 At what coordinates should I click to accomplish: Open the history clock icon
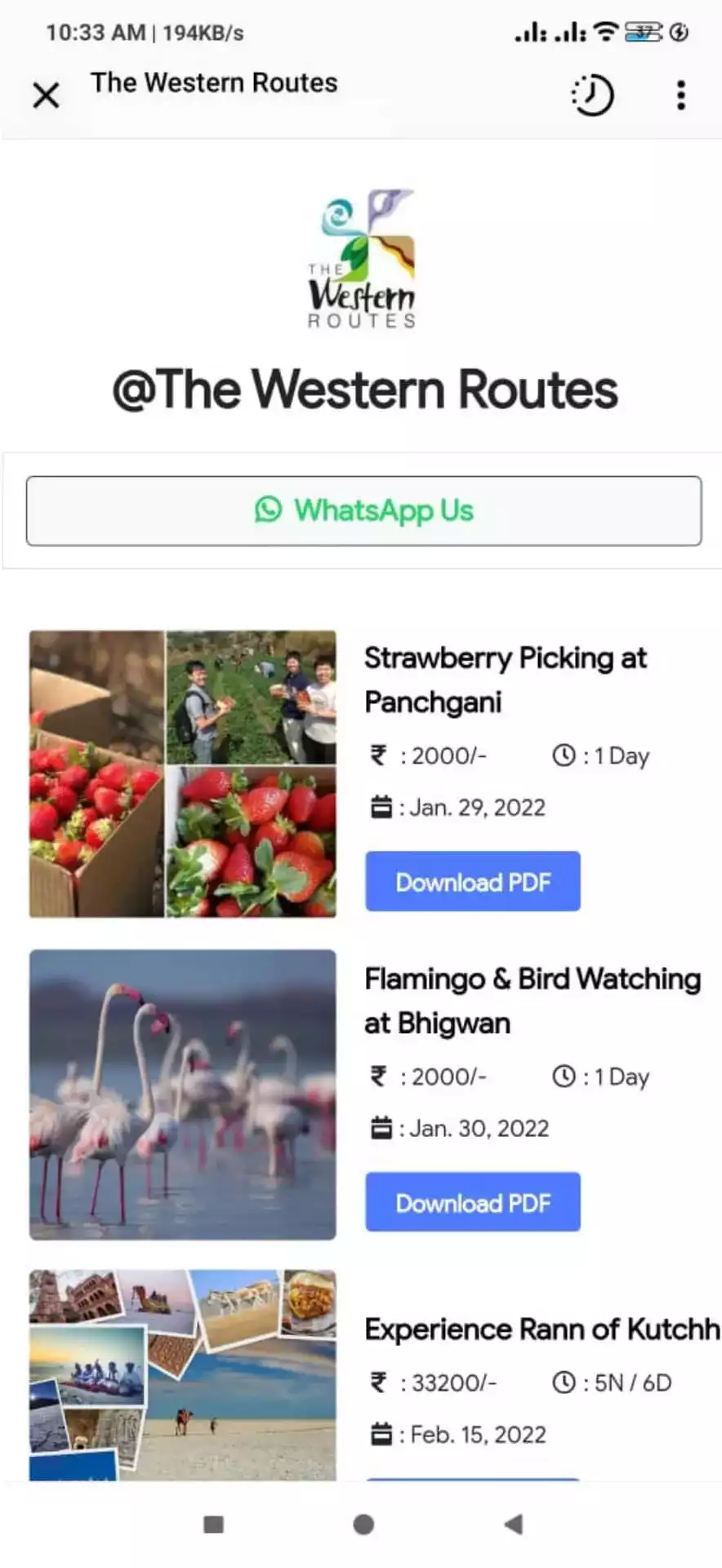(592, 95)
